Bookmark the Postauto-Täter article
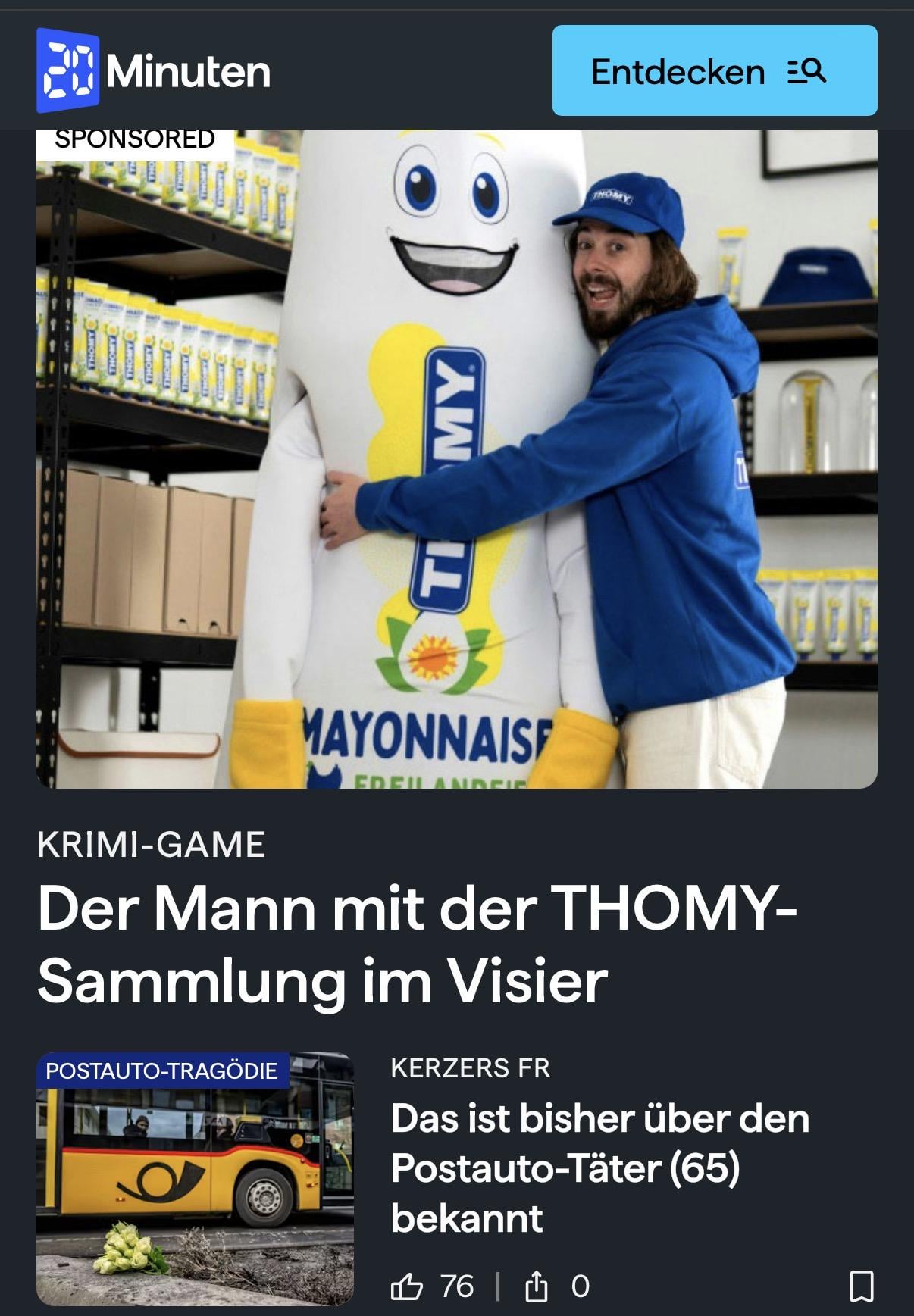 coord(861,1286)
